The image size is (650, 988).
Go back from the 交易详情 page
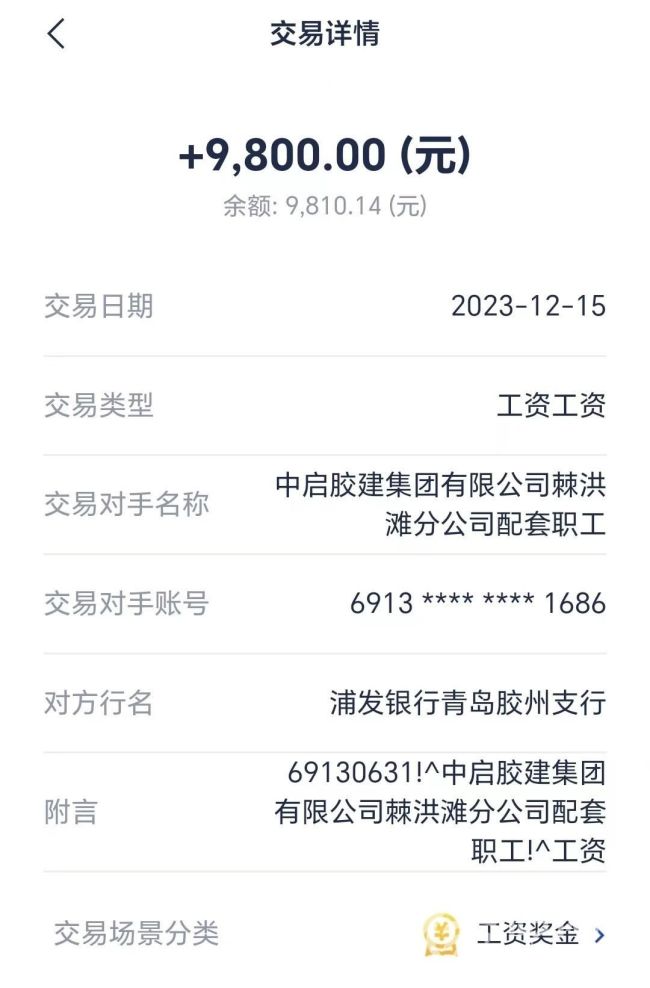56,34
